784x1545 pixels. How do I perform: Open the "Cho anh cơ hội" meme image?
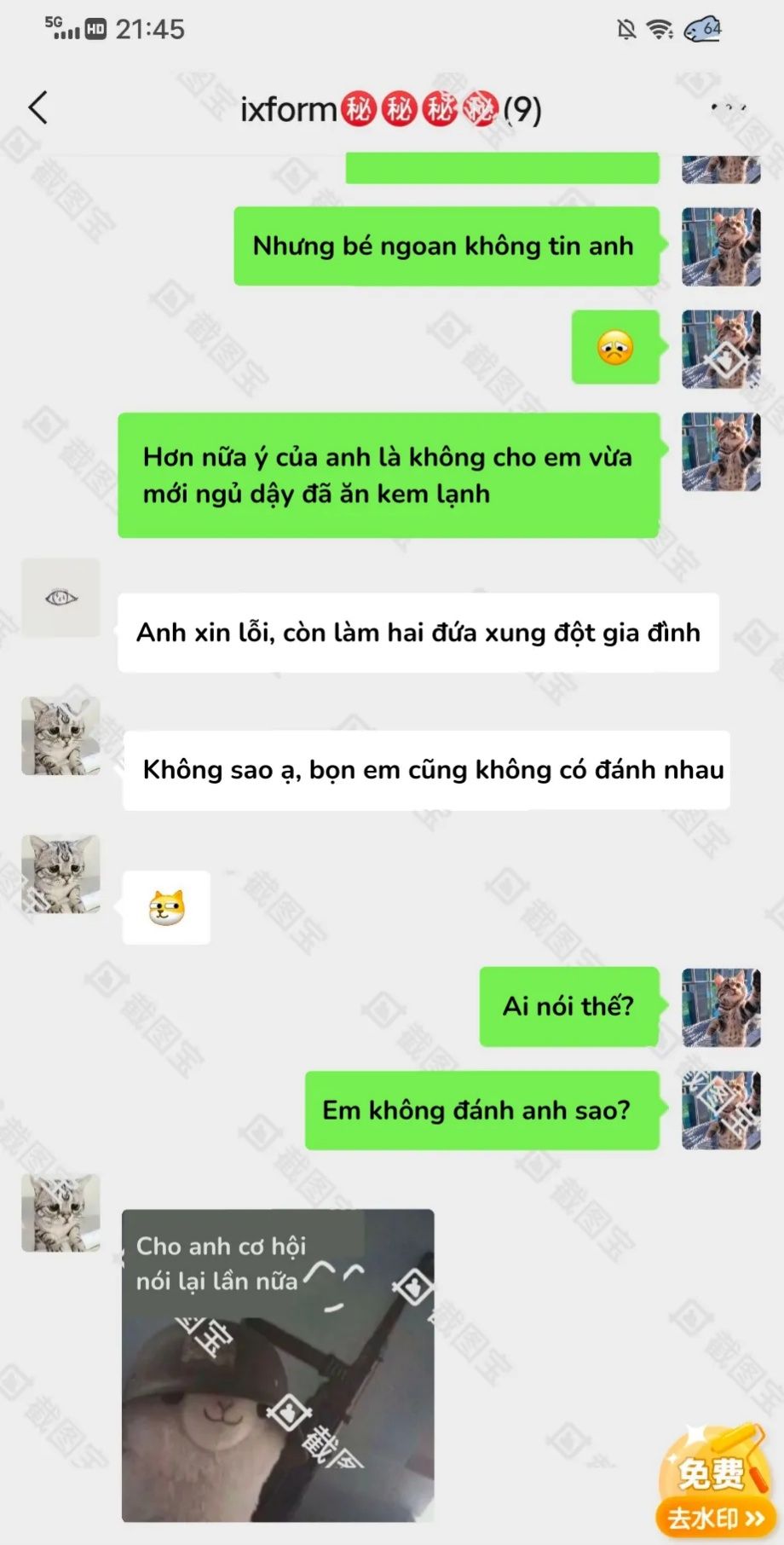coord(278,1365)
